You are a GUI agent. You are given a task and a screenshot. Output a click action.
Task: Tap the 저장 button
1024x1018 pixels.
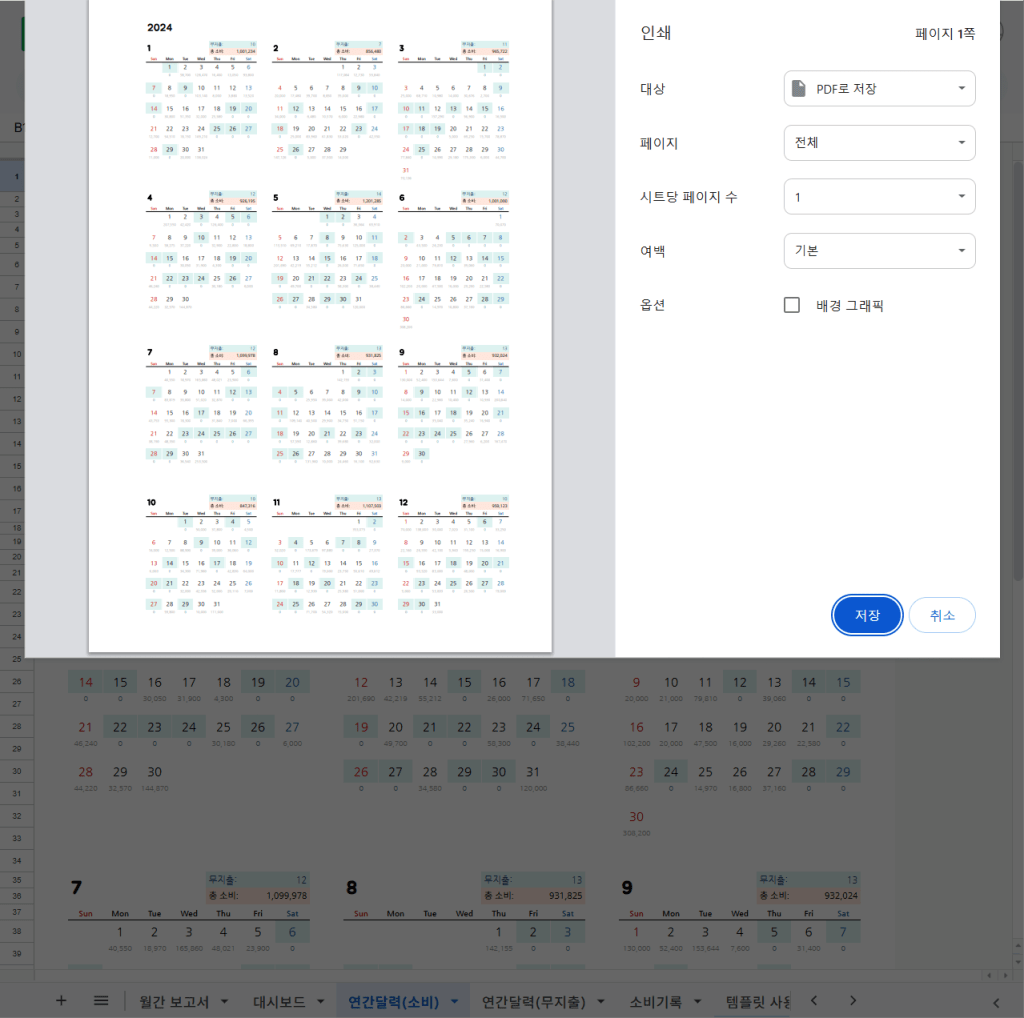click(867, 615)
